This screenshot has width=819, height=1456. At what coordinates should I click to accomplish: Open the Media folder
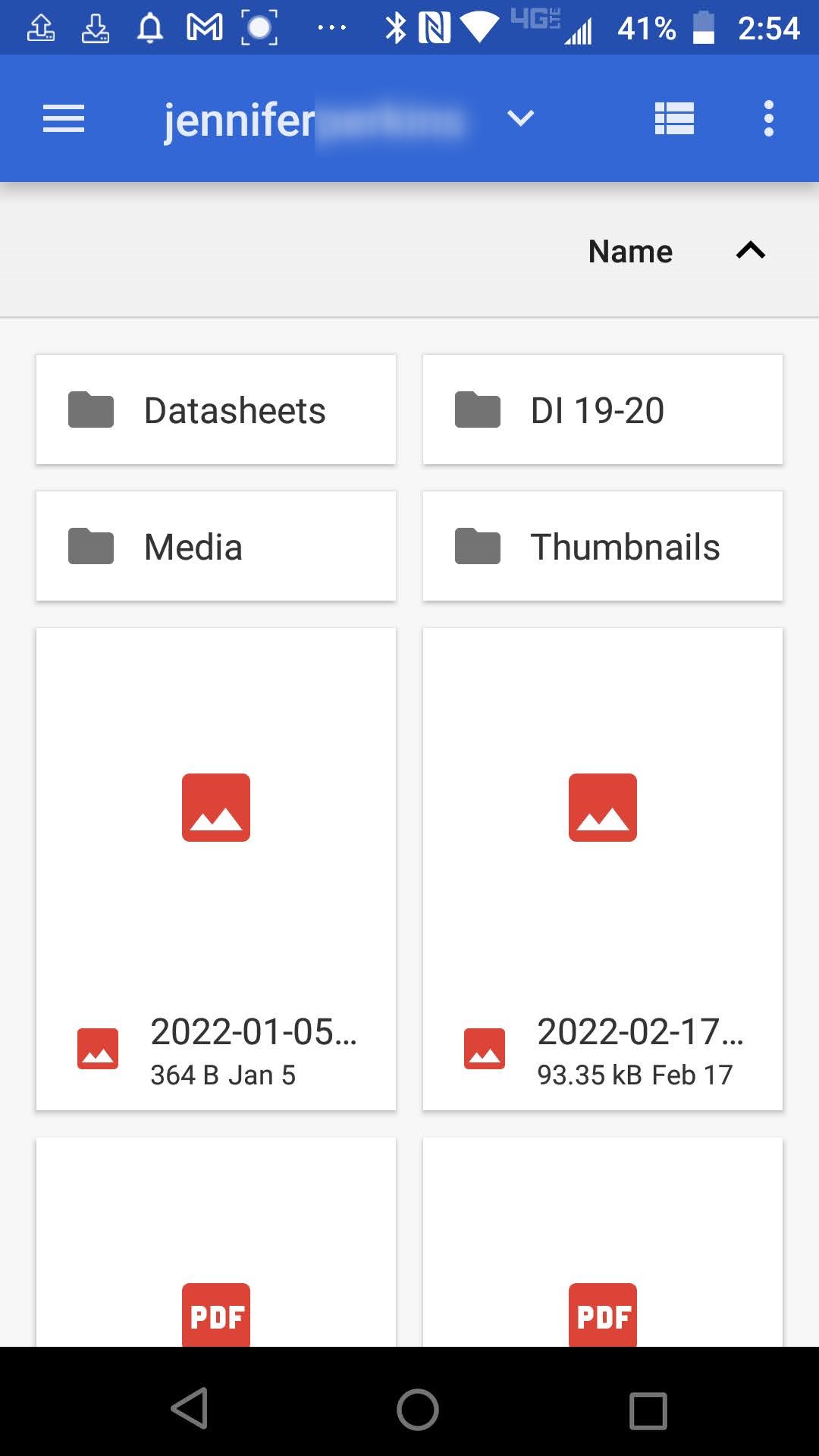point(216,546)
